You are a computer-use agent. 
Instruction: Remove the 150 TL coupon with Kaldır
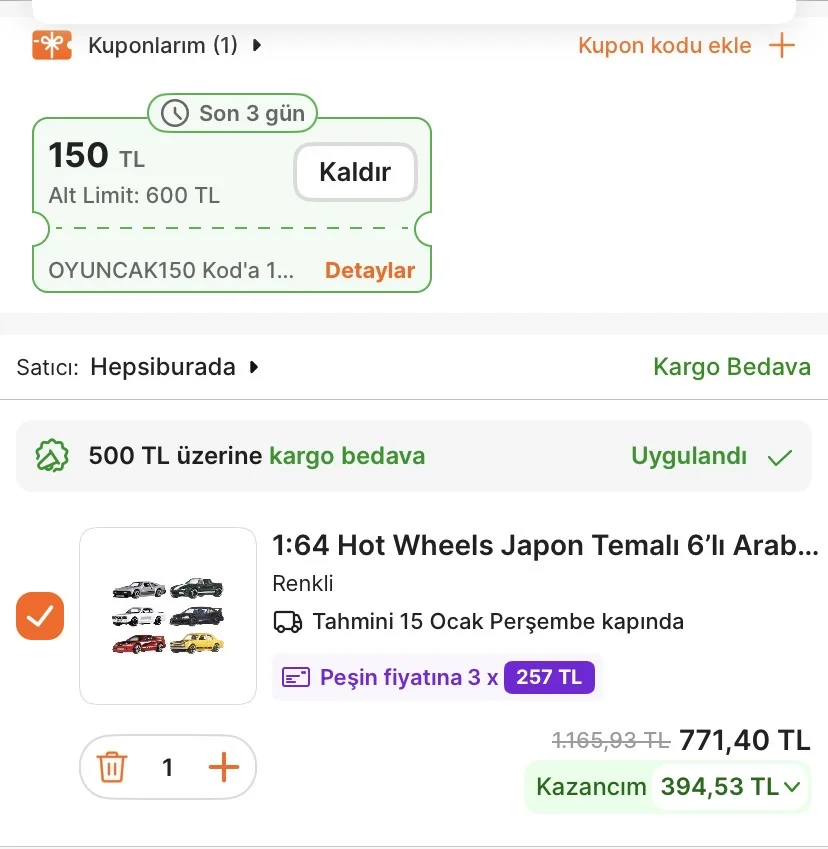[x=354, y=172]
